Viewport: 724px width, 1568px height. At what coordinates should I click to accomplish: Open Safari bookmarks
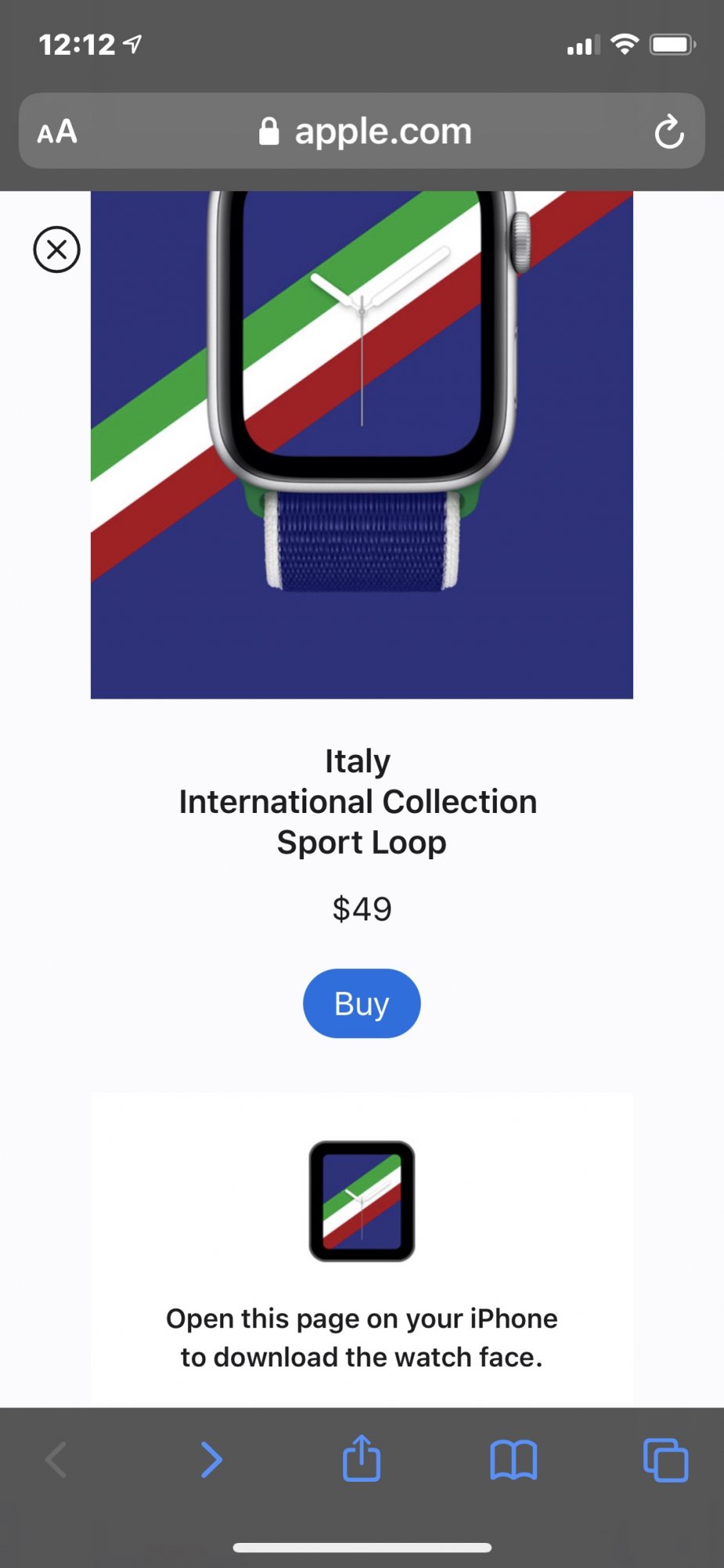coord(513,1460)
